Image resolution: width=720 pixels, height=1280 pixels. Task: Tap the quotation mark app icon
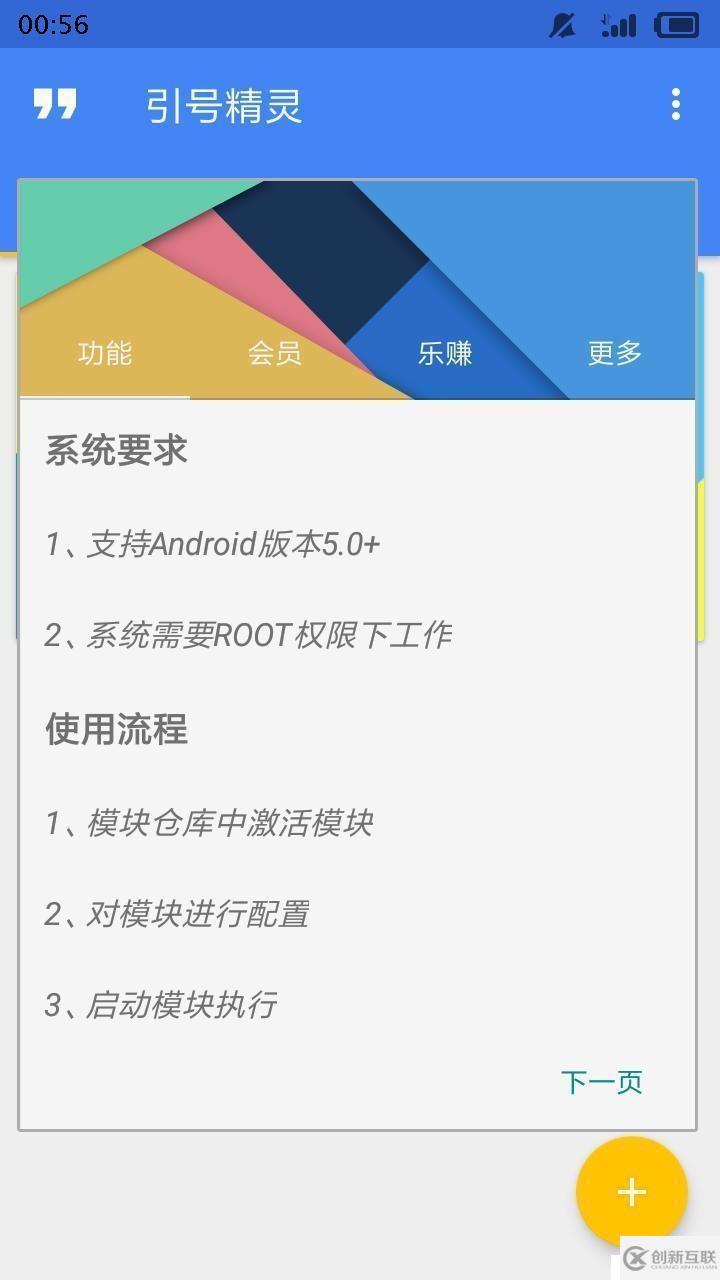click(55, 104)
